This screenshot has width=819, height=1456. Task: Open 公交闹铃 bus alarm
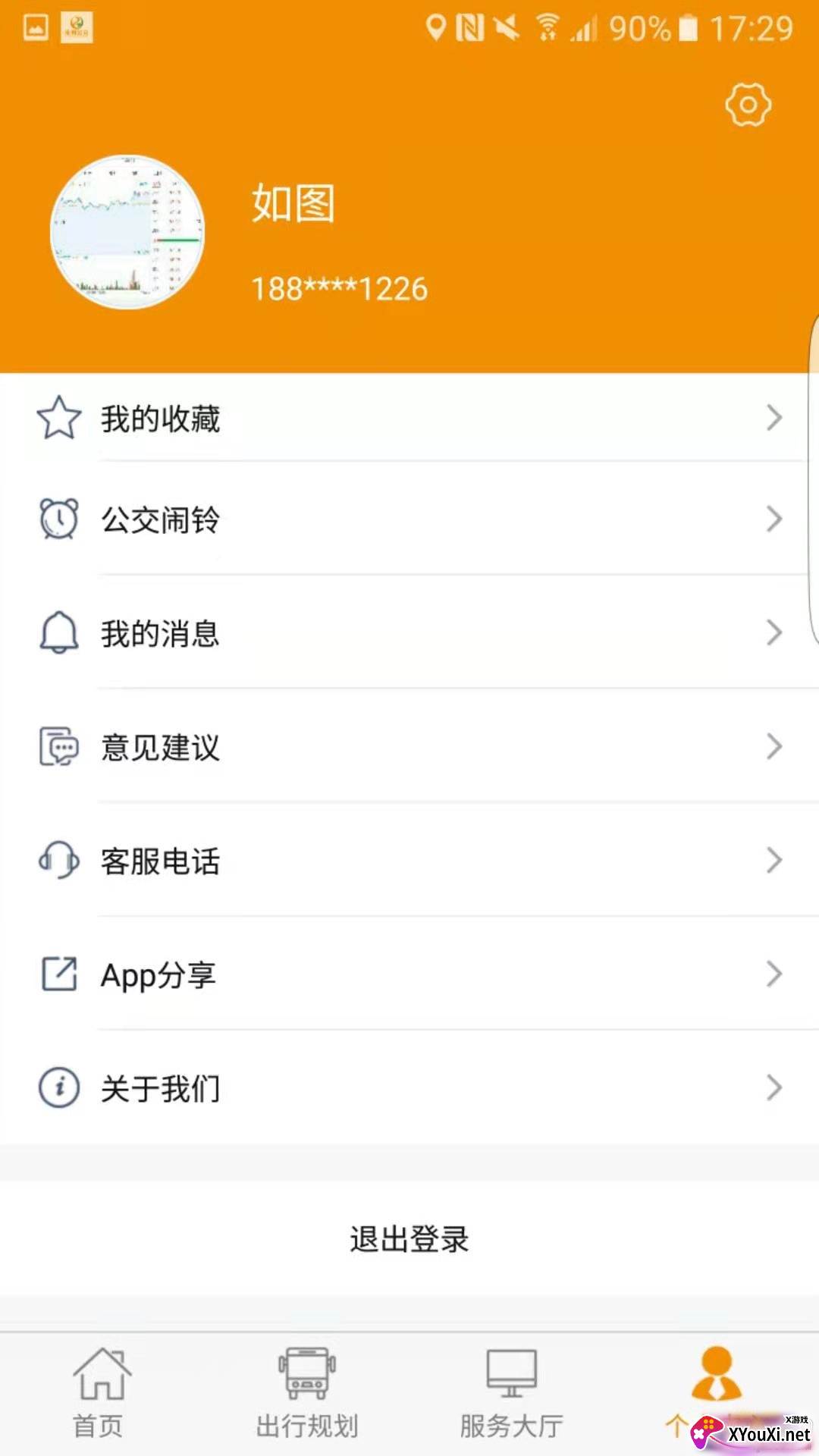tap(409, 519)
